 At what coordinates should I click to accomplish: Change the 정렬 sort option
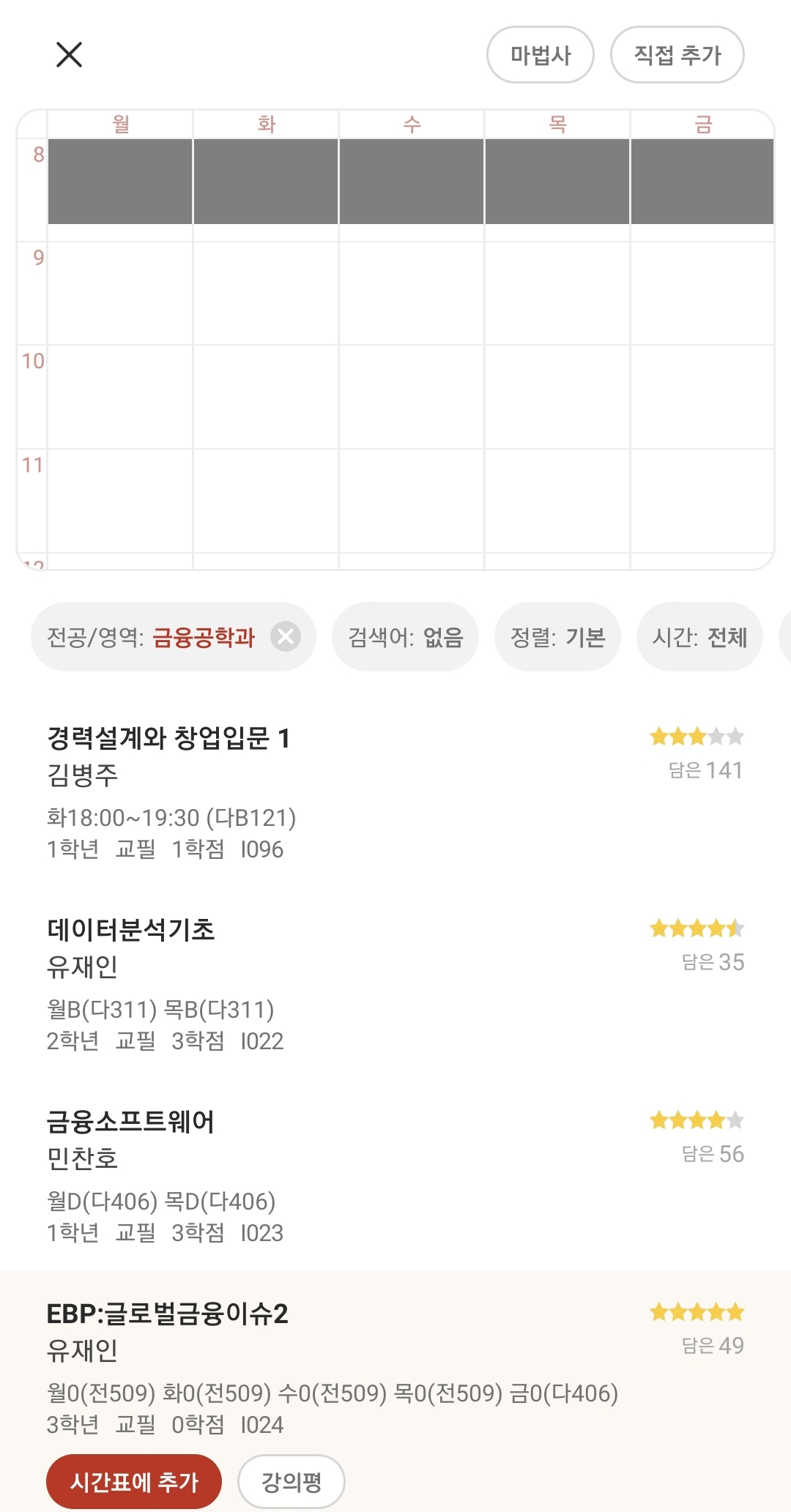click(557, 637)
